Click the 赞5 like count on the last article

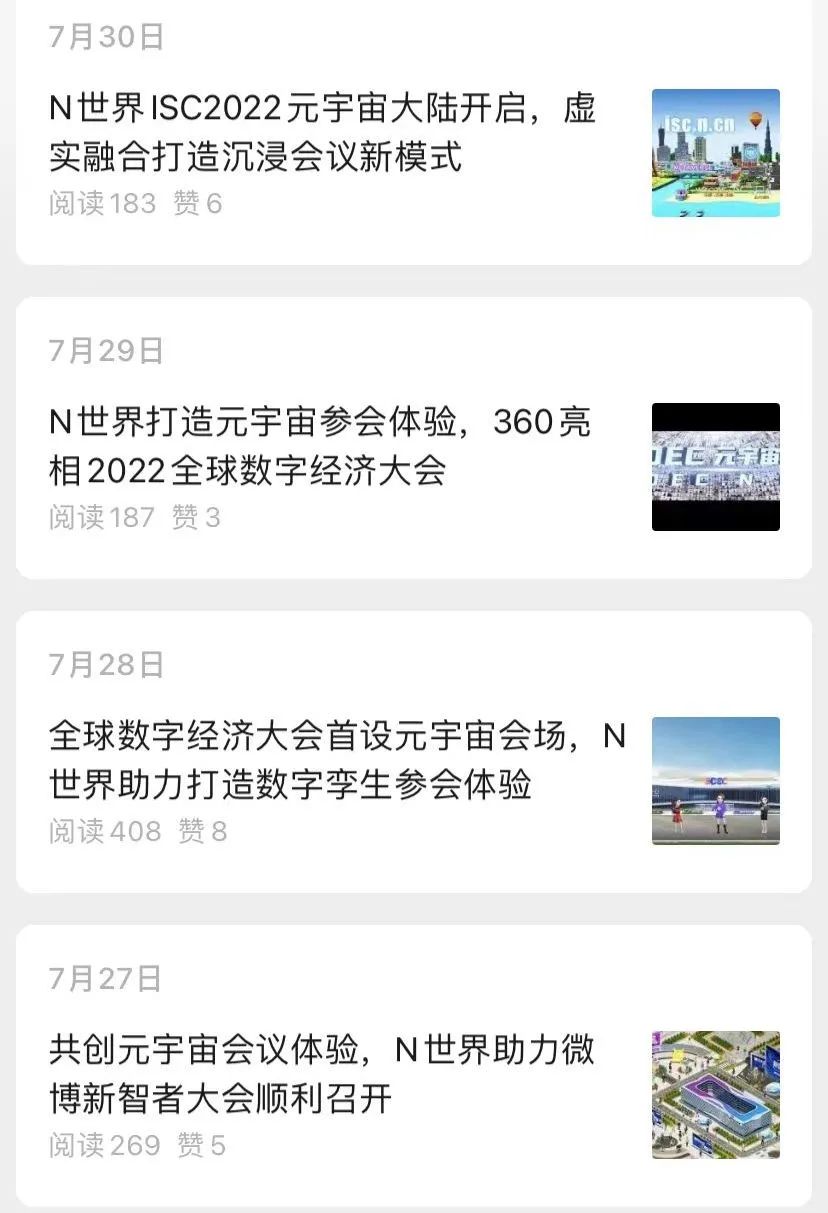[x=200, y=1146]
